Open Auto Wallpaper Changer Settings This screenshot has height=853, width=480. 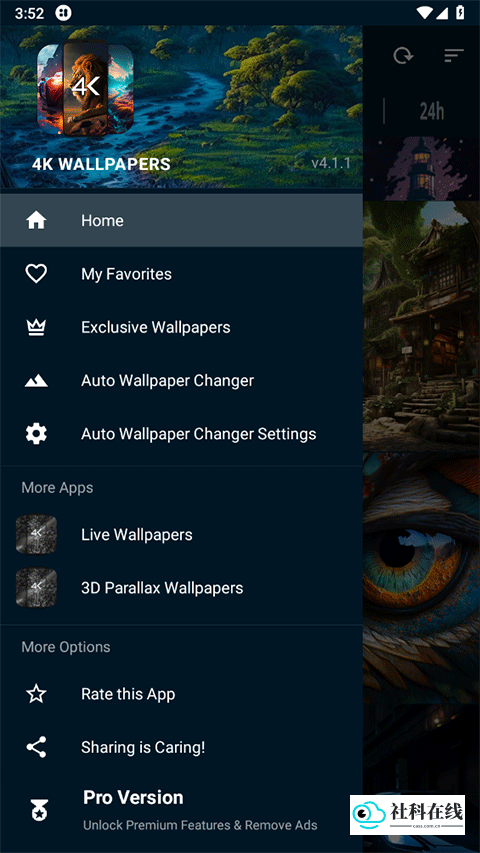(181, 434)
